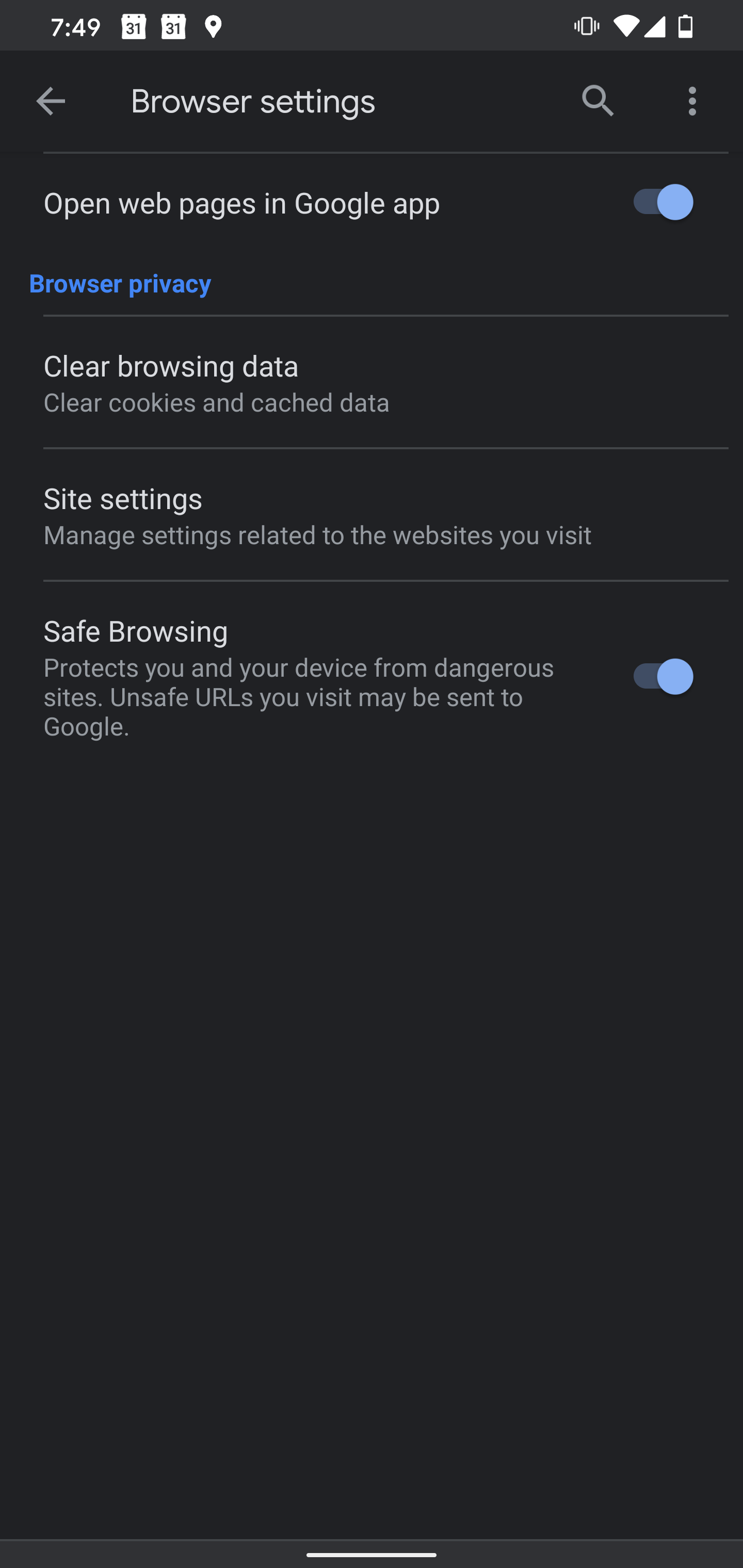743x1568 pixels.
Task: Open the three-dot overflow menu
Action: tap(692, 101)
